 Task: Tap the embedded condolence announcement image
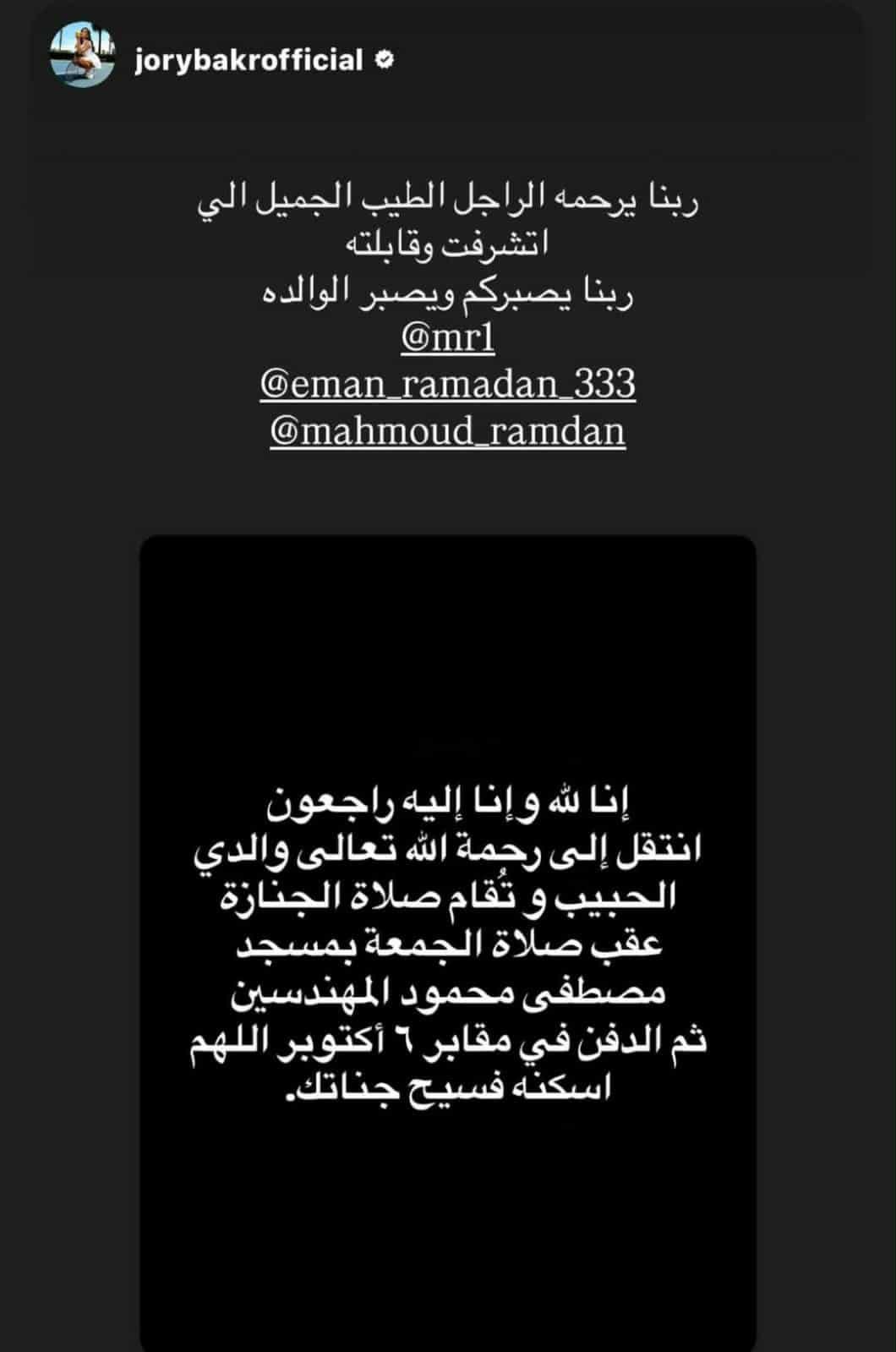[448, 930]
